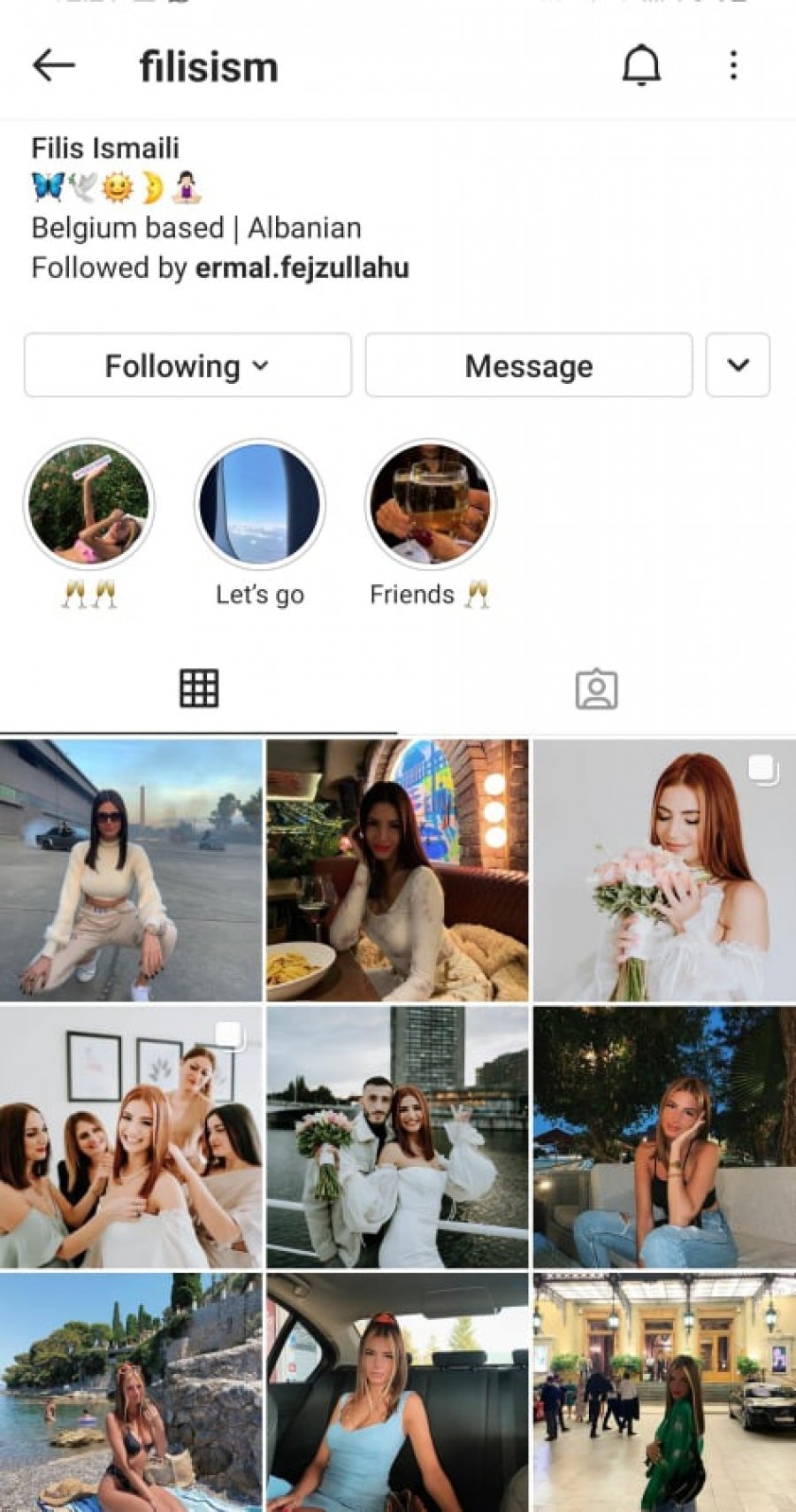Expand suggested accounts chevron button
The image size is (796, 1512).
738,365
